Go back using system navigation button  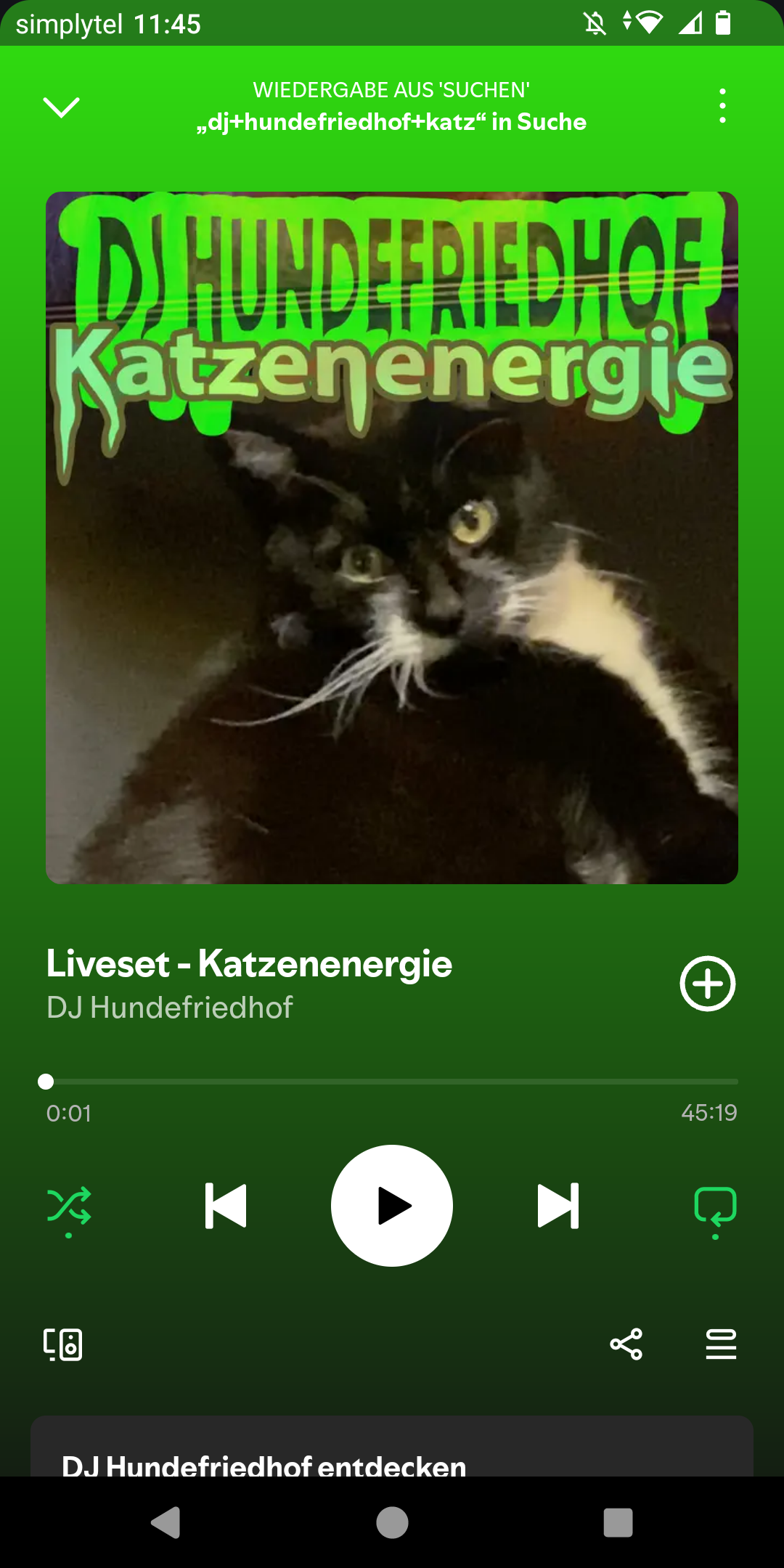(x=166, y=1522)
